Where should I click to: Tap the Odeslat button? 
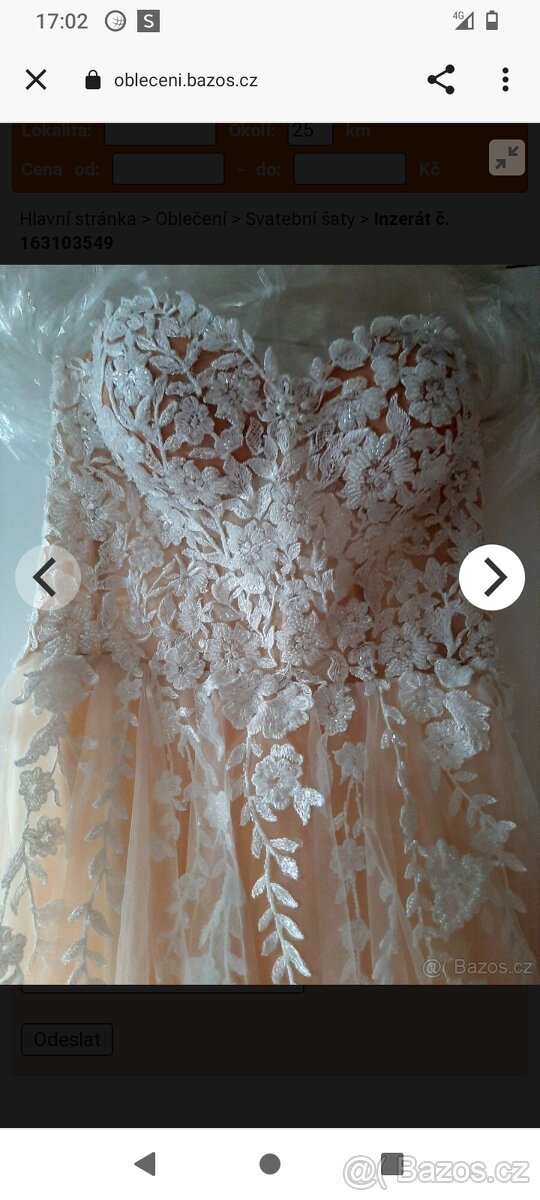pyautogui.click(x=67, y=1039)
